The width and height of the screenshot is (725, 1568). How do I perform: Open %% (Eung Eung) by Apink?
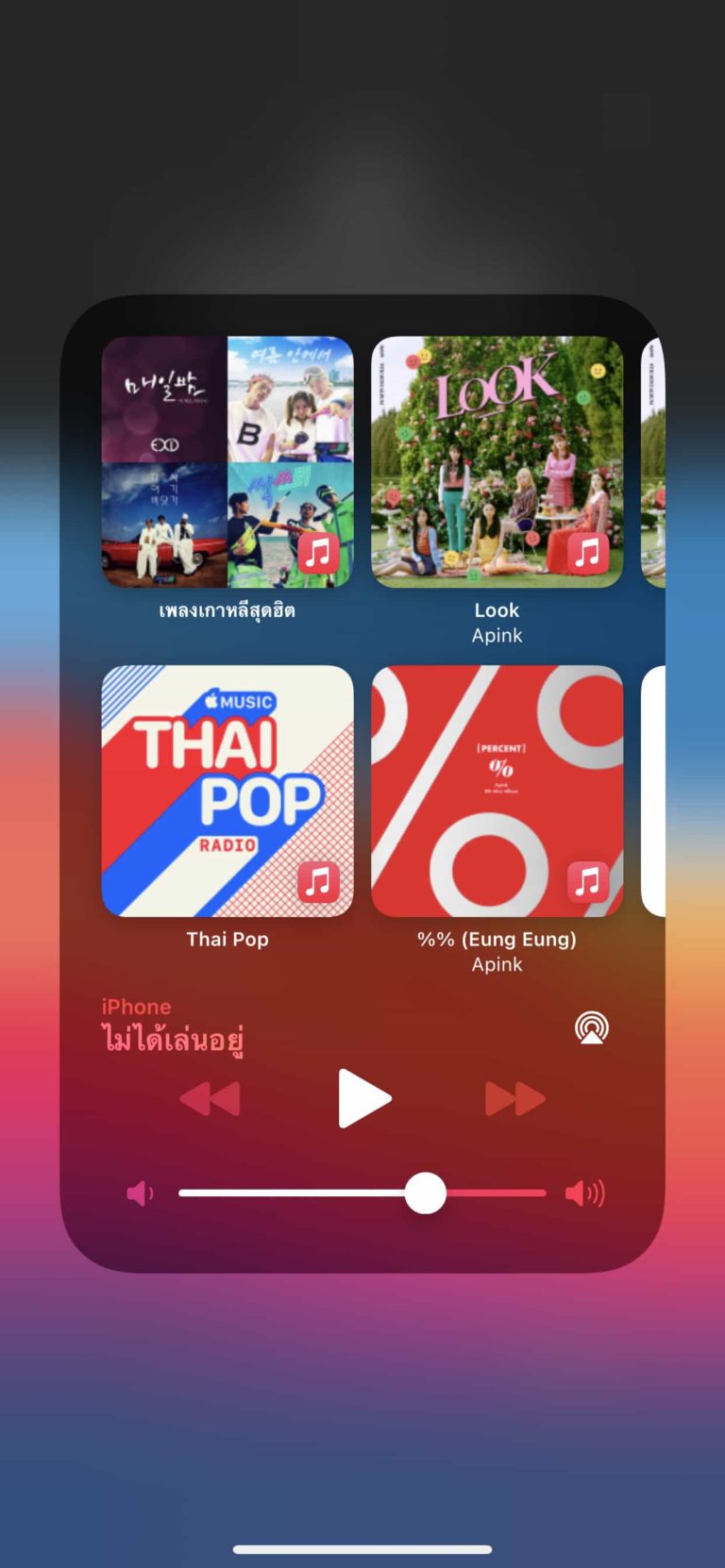[497, 791]
